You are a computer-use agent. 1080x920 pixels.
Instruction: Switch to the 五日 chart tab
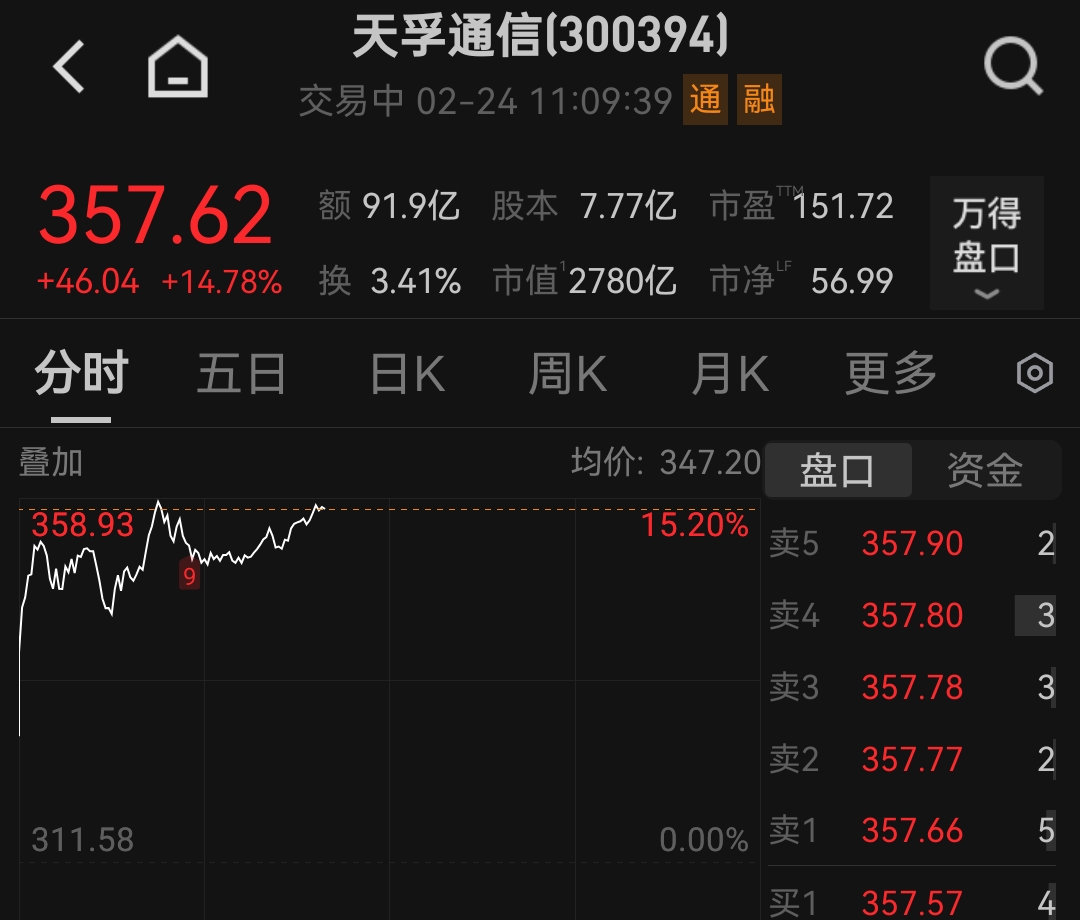(241, 374)
